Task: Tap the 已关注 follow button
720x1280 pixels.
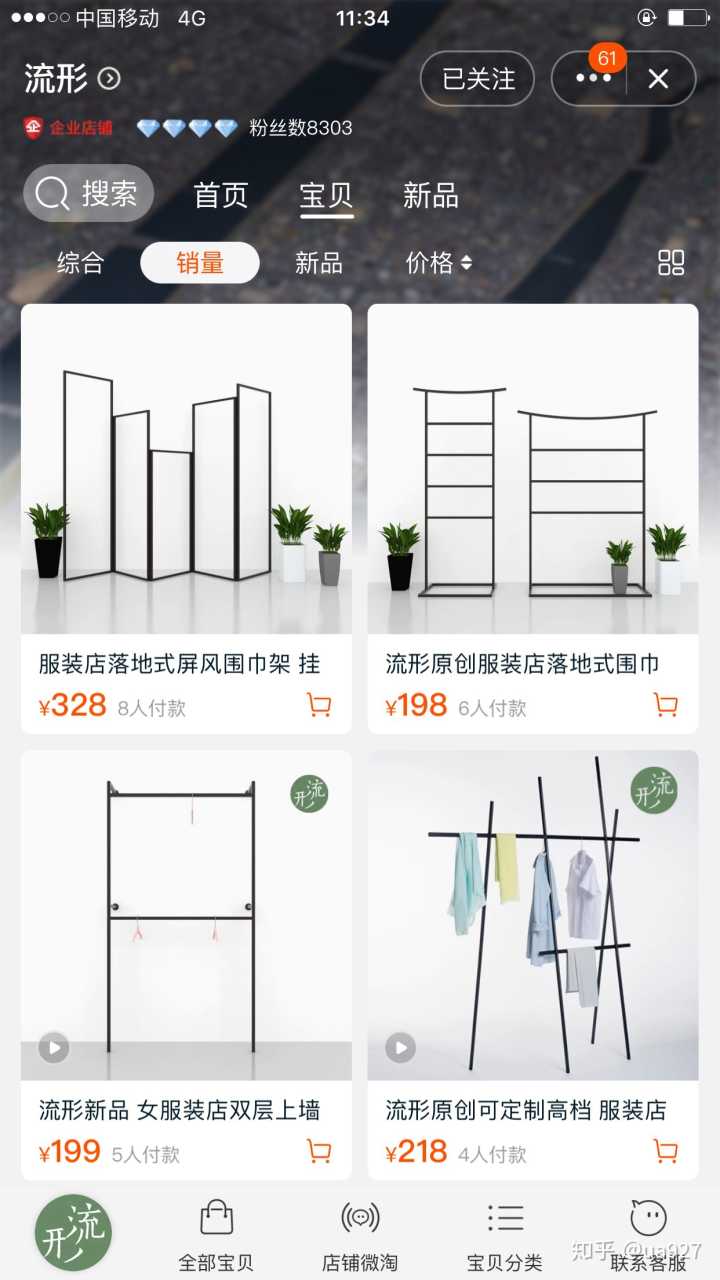Action: point(478,78)
